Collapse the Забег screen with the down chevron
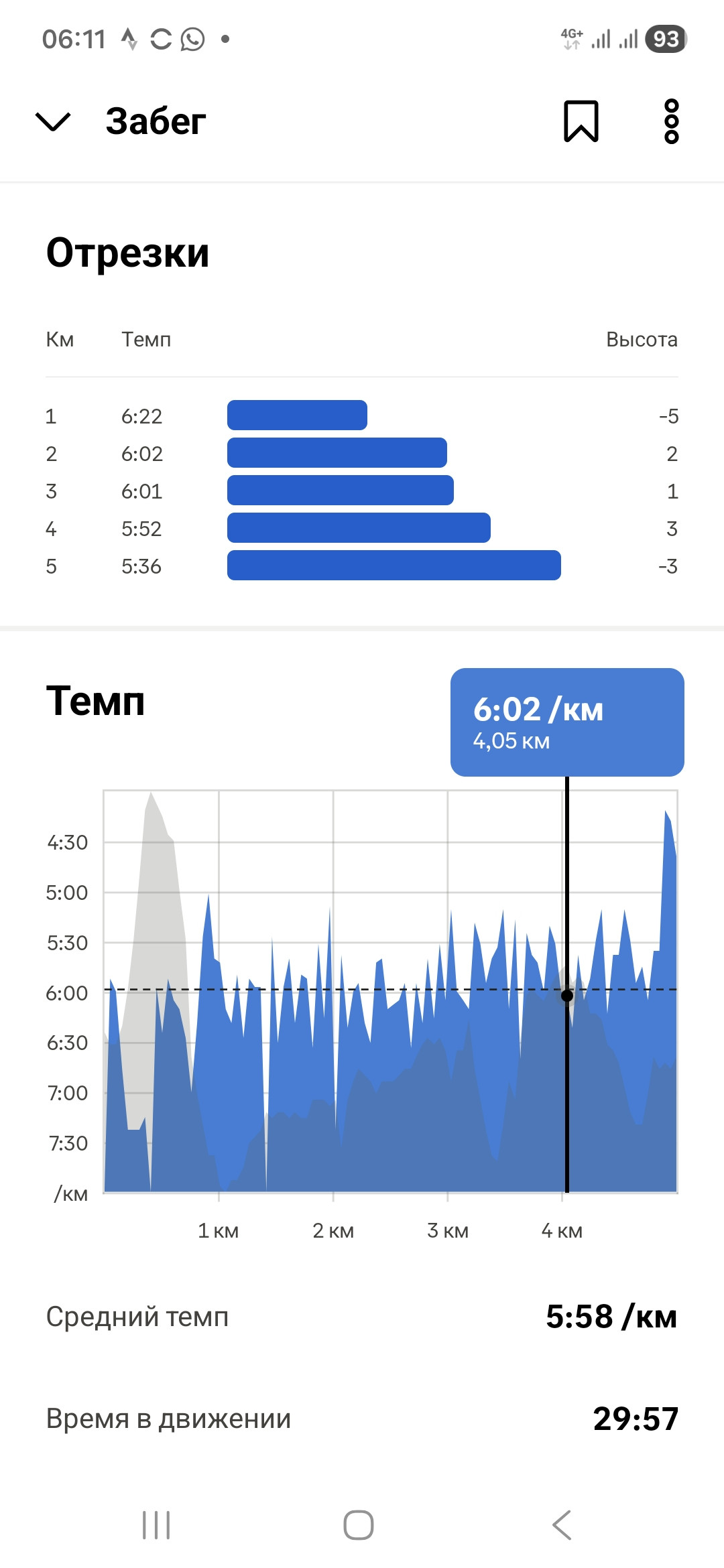 (52, 121)
